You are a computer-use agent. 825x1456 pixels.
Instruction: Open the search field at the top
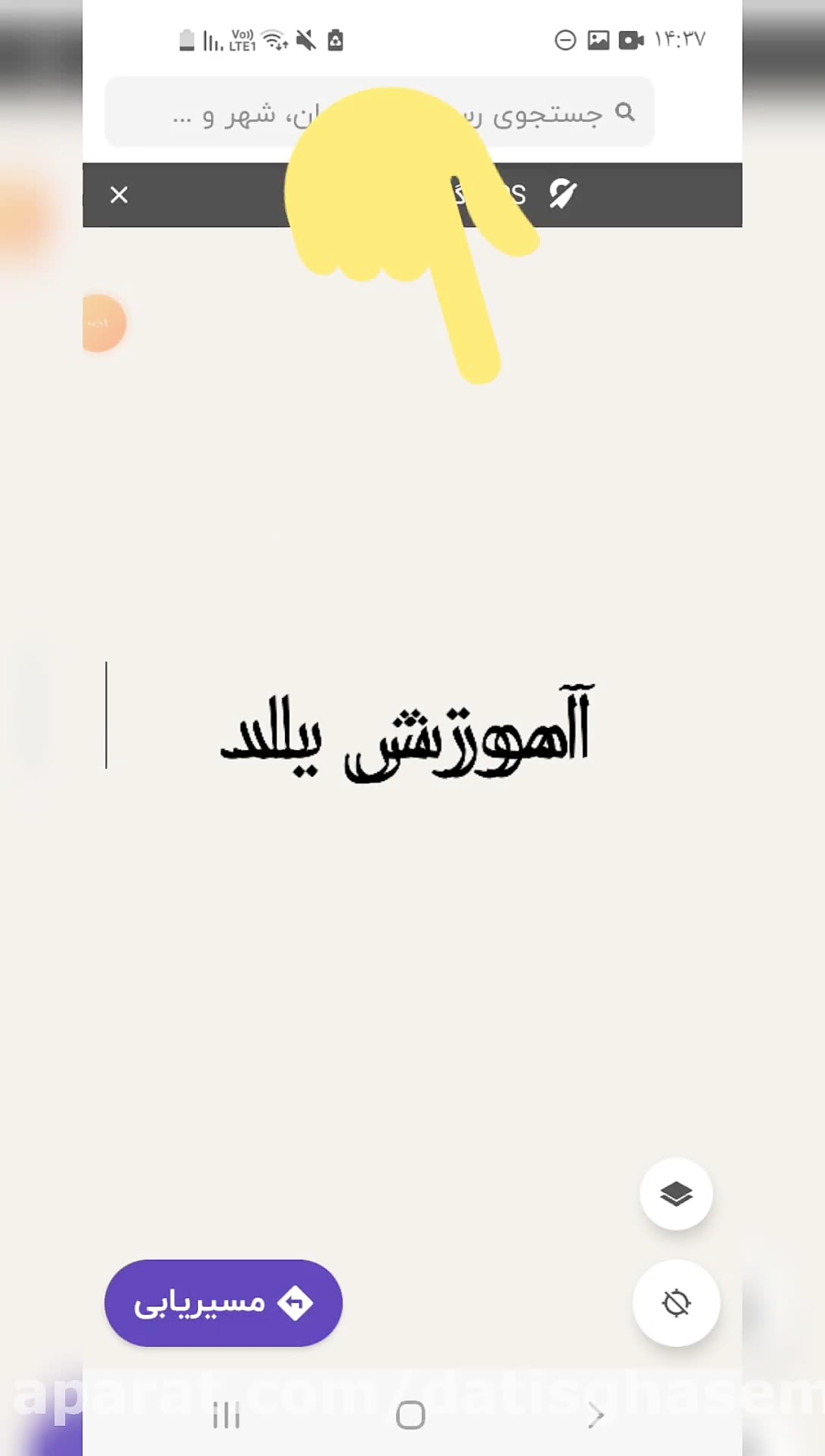click(x=379, y=113)
